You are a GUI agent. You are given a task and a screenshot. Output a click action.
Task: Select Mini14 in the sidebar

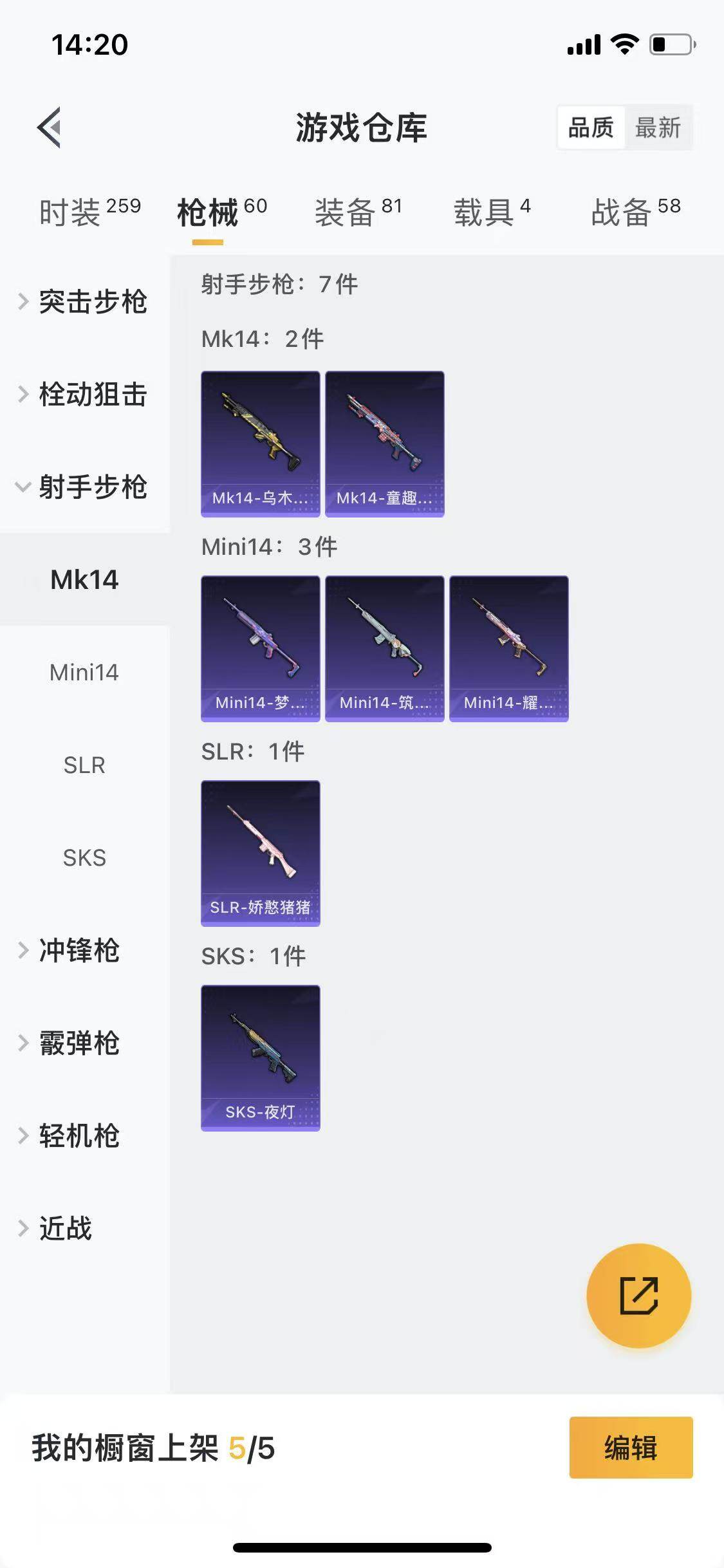coord(84,673)
